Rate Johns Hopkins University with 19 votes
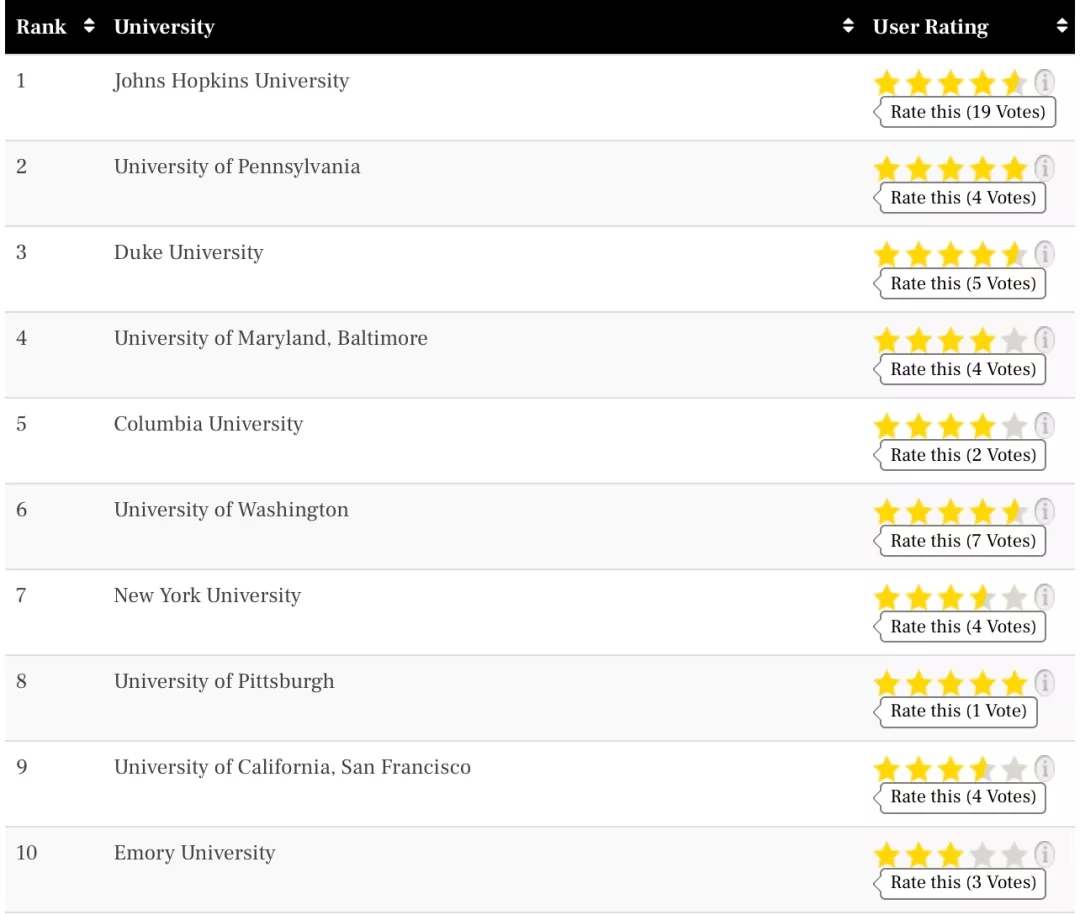 click(967, 112)
